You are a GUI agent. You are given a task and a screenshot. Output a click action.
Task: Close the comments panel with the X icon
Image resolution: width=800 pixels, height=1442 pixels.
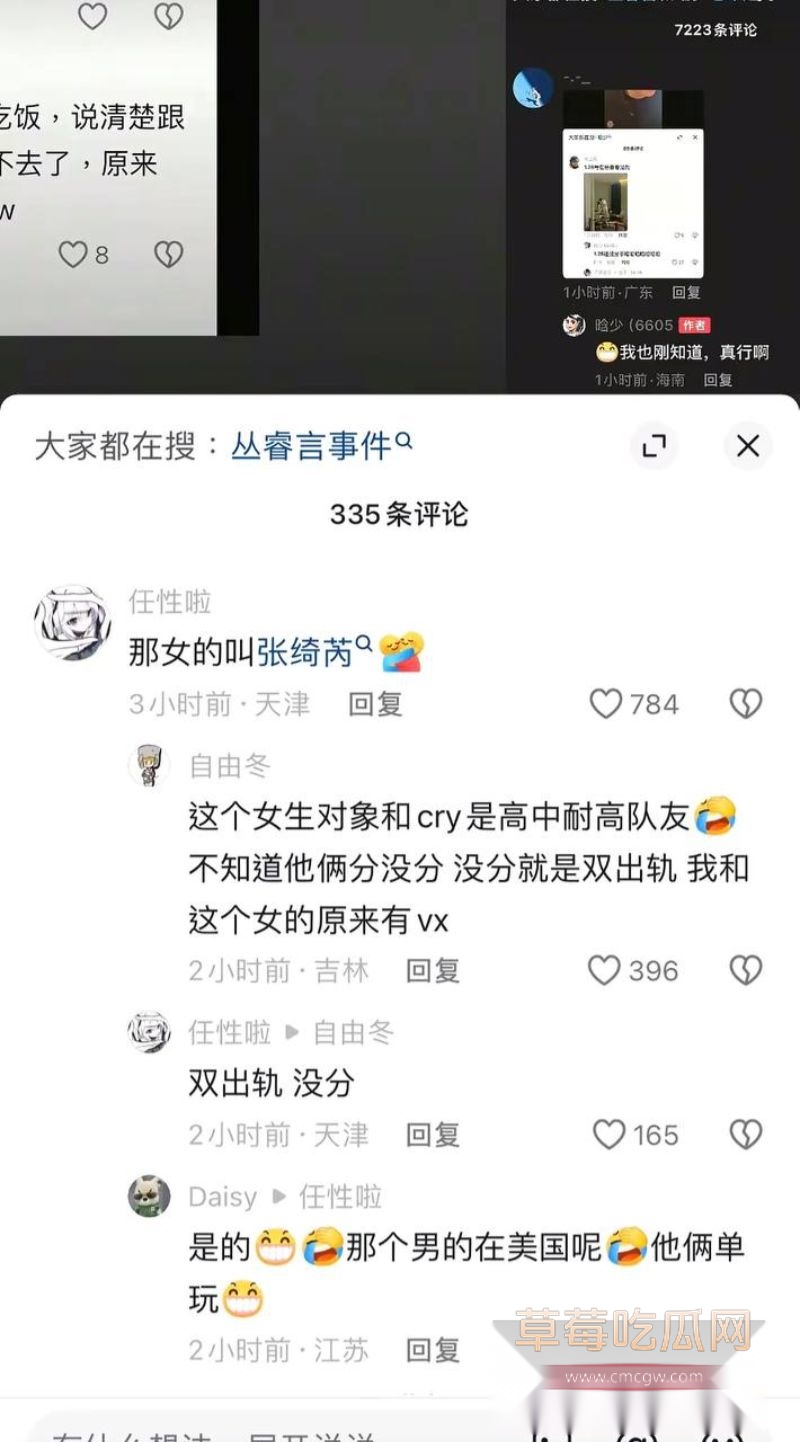click(747, 446)
